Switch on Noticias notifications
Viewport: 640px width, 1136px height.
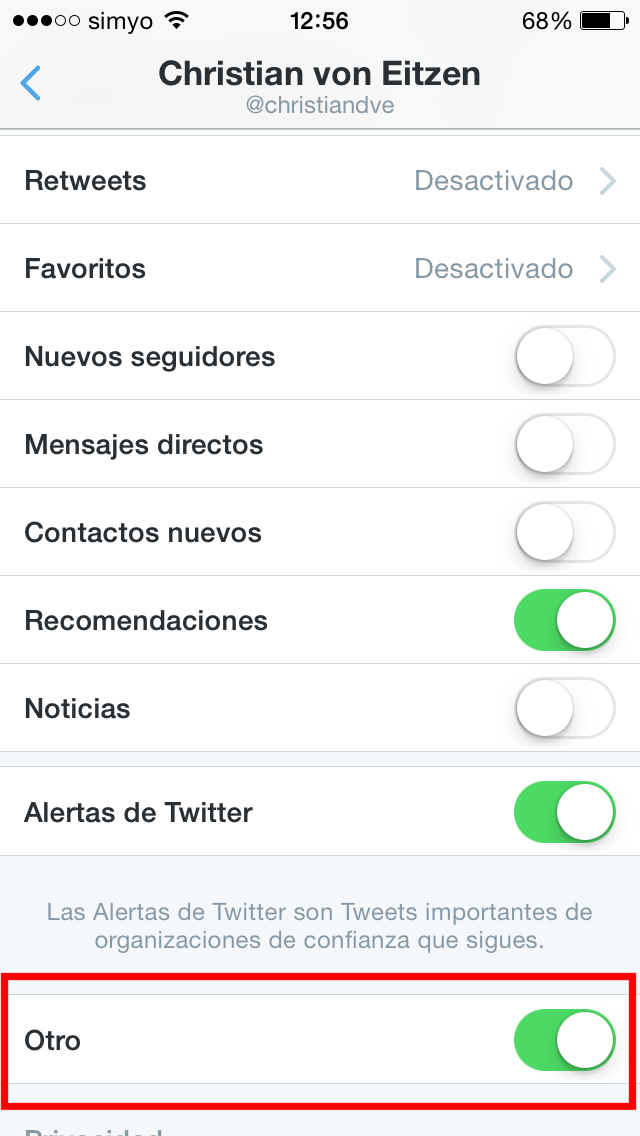565,708
